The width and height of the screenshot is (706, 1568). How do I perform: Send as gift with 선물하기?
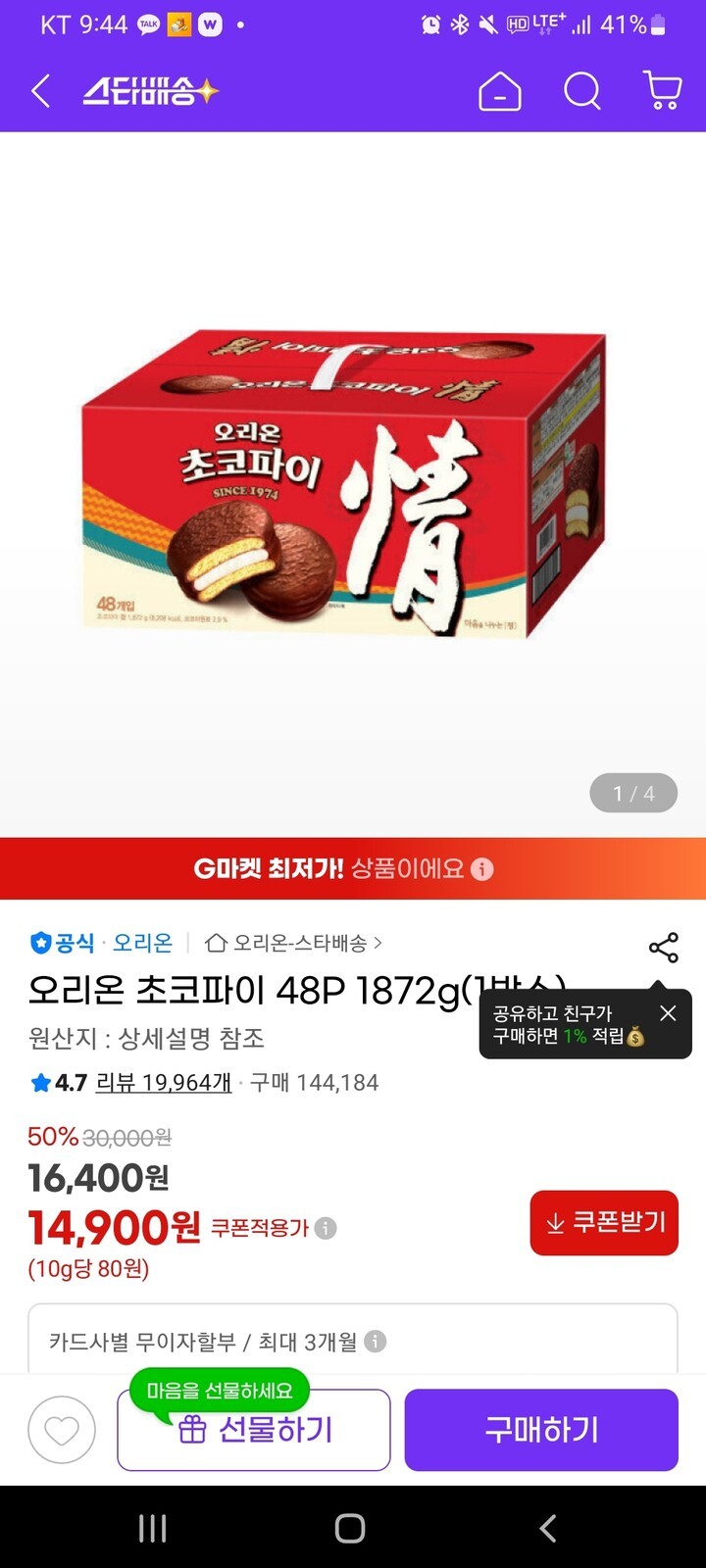(x=254, y=1431)
